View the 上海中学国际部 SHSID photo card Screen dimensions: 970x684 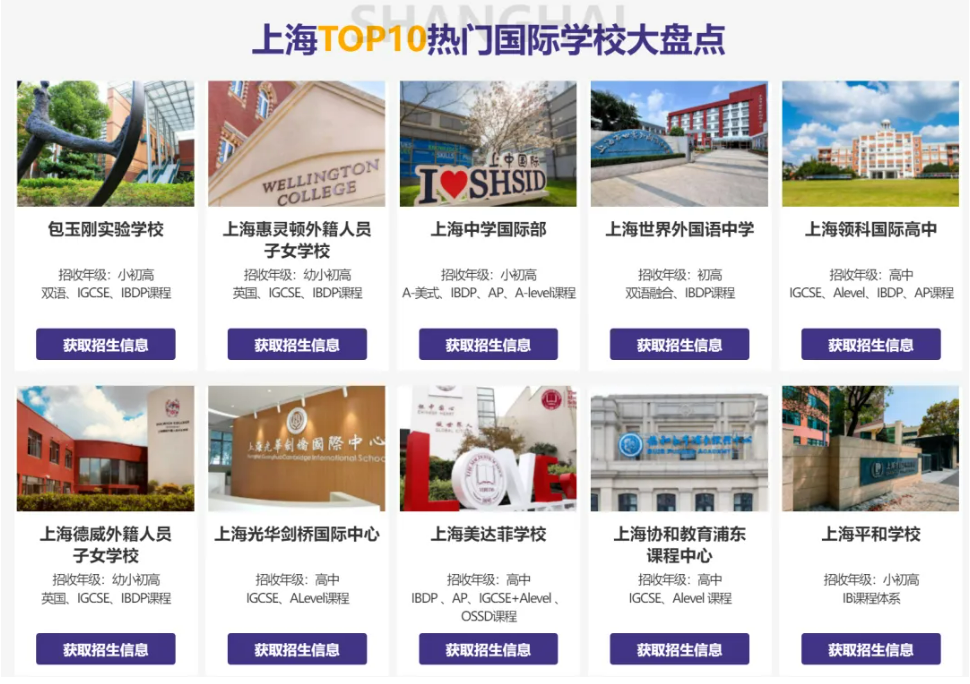click(x=488, y=144)
